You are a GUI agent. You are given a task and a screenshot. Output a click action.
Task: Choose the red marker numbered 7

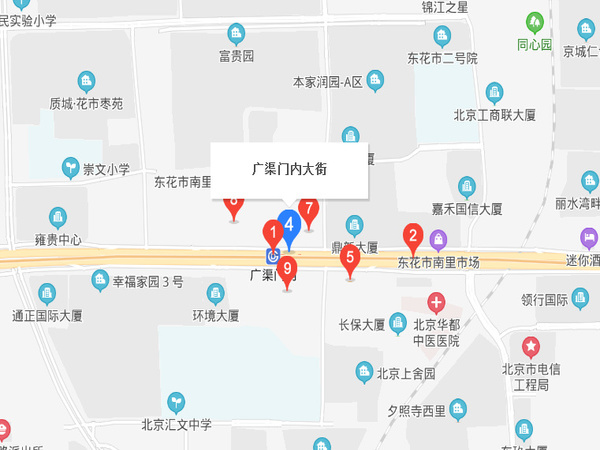(310, 210)
